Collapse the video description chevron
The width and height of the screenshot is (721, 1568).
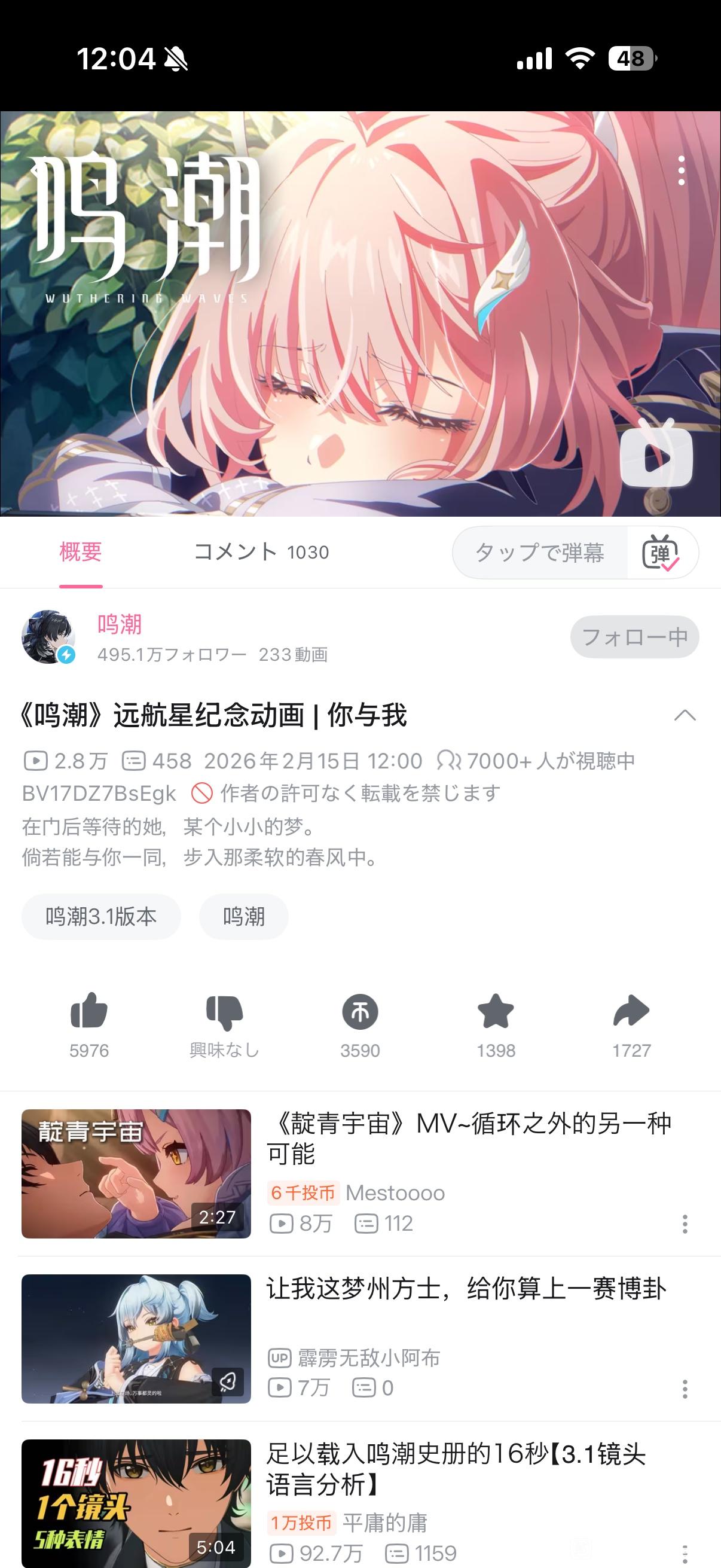[685, 715]
